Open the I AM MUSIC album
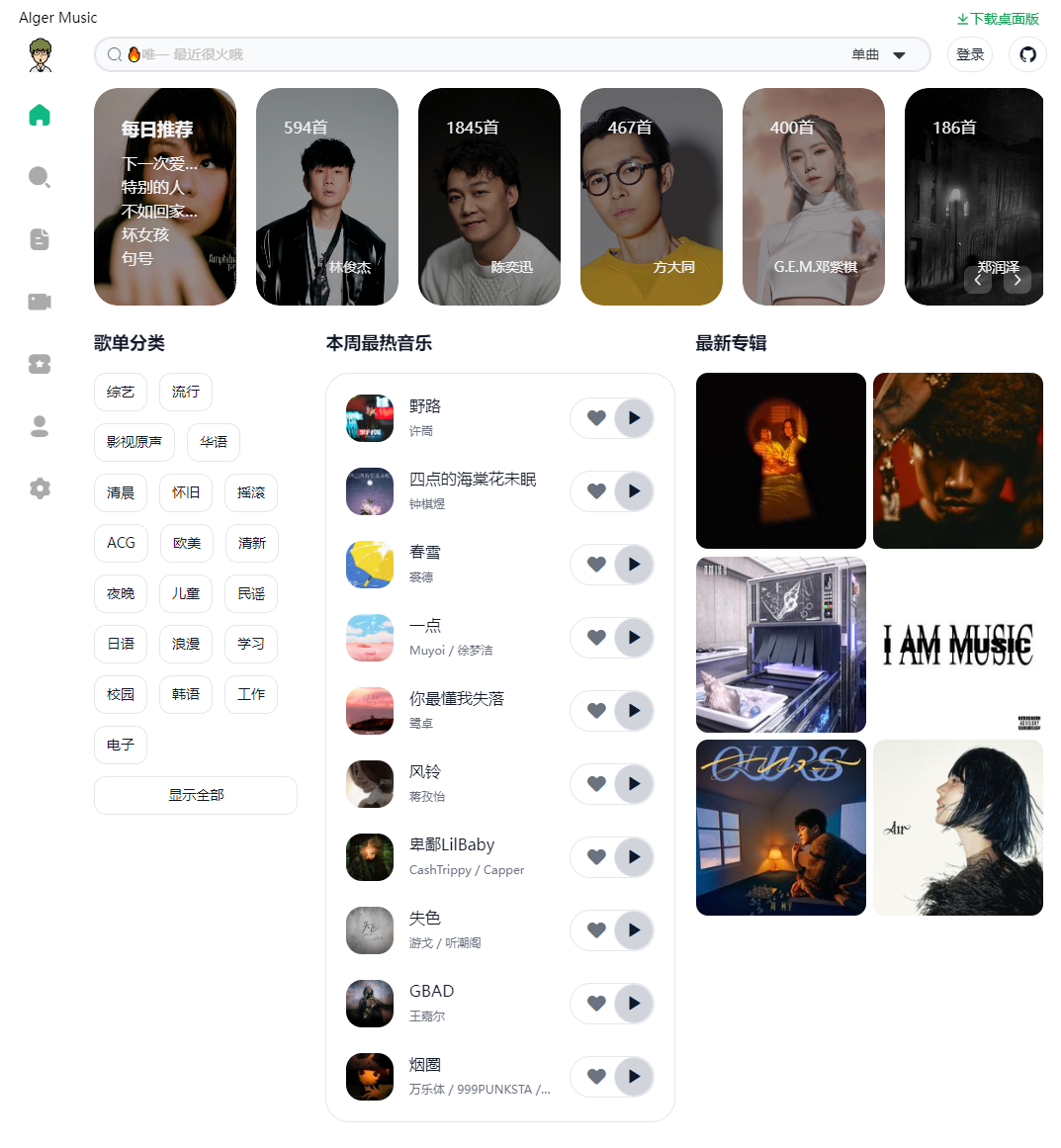 (x=958, y=645)
